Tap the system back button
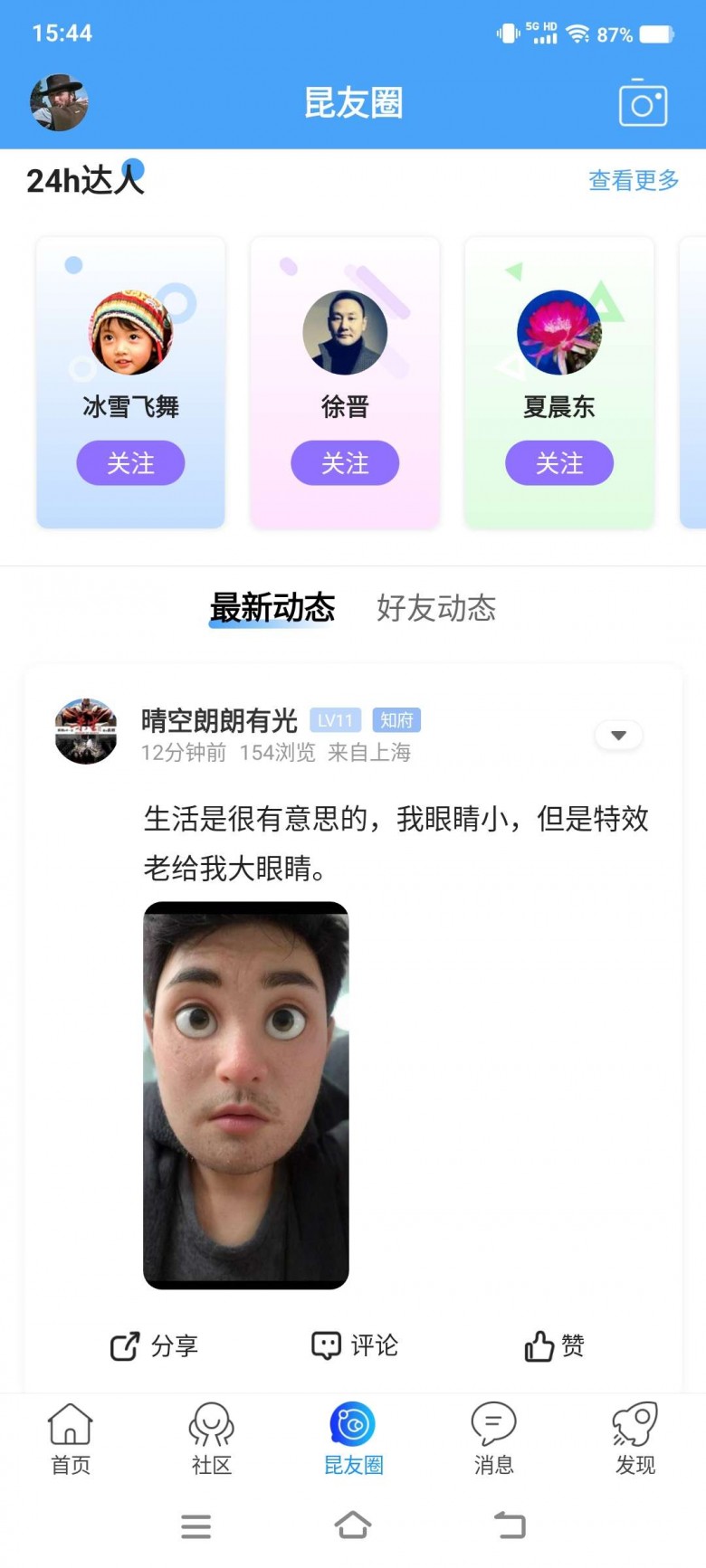 (510, 1525)
